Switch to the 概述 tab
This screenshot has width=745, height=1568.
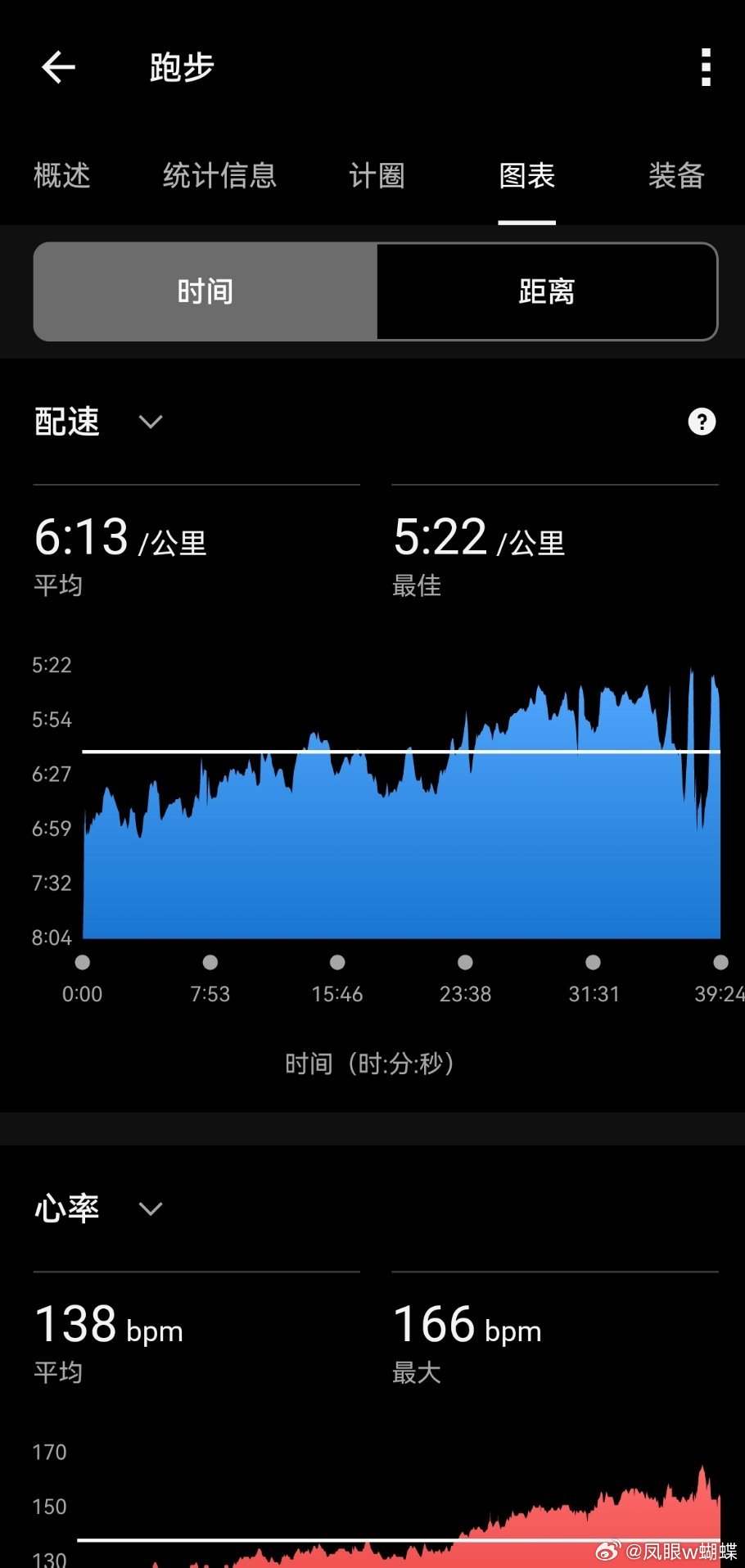pyautogui.click(x=62, y=175)
